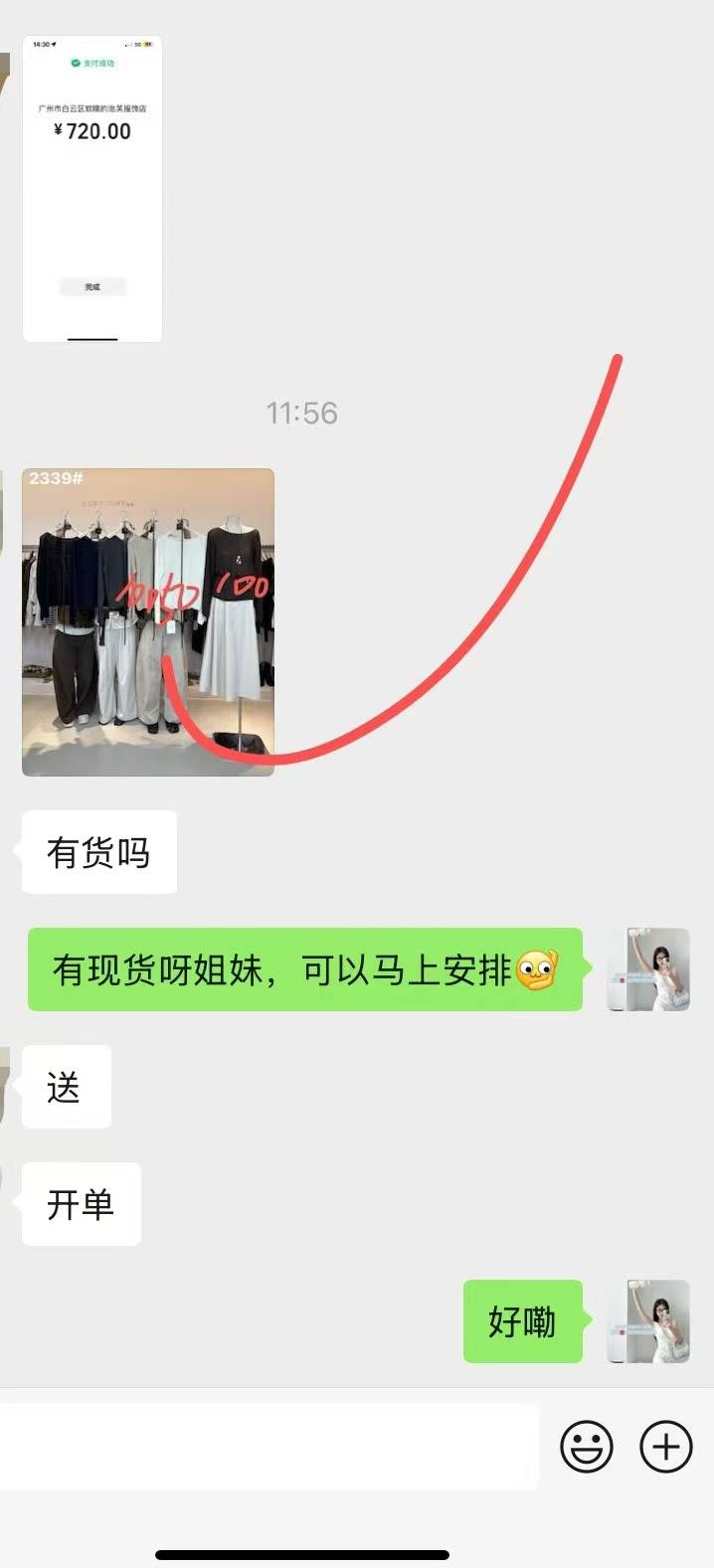Viewport: 714px width, 1568px height.
Task: Open sender avatar beside 好嘞 message
Action: tap(648, 1321)
